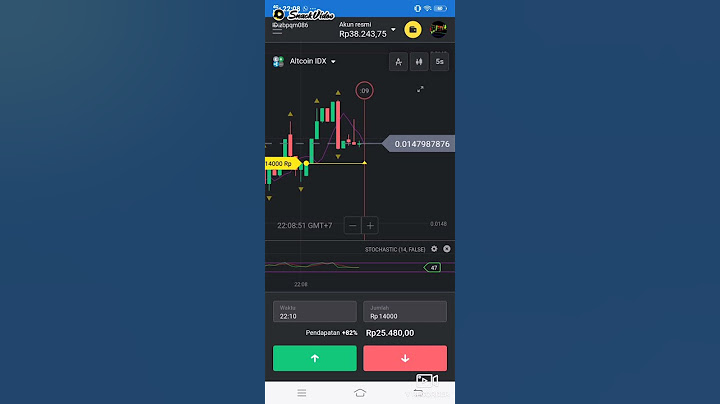This screenshot has height=404, width=720.
Task: Place a down trade with red button
Action: pyautogui.click(x=405, y=358)
